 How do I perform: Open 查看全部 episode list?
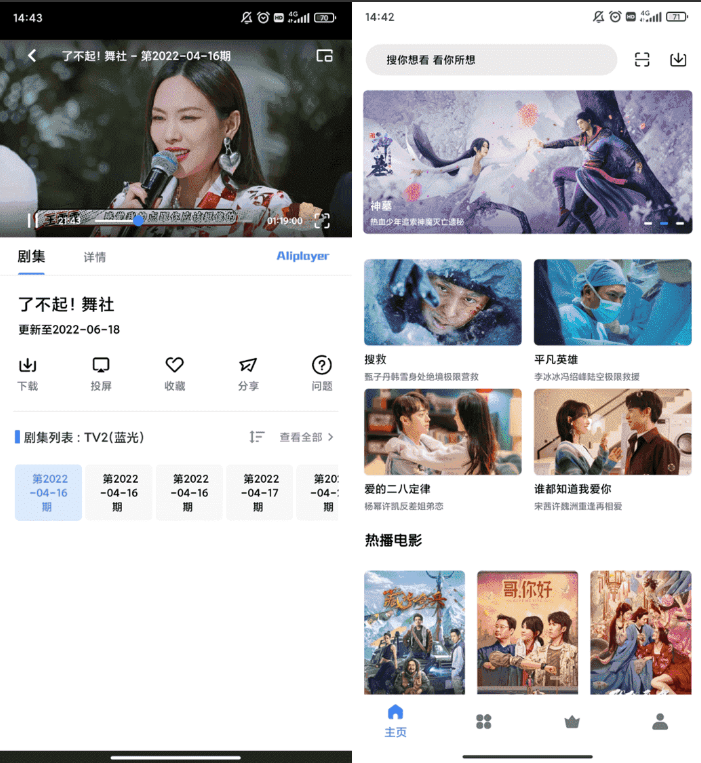click(x=306, y=437)
